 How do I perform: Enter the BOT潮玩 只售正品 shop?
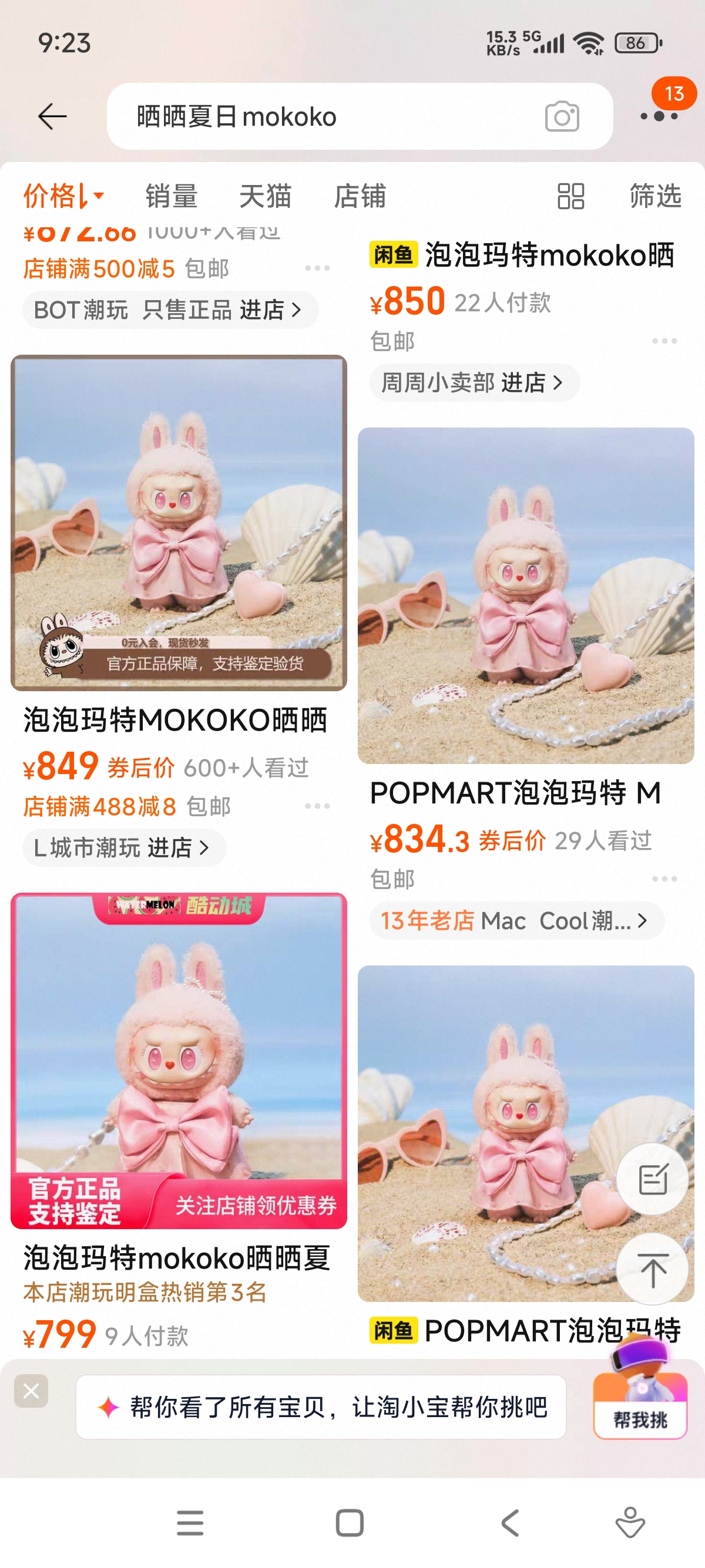[169, 310]
